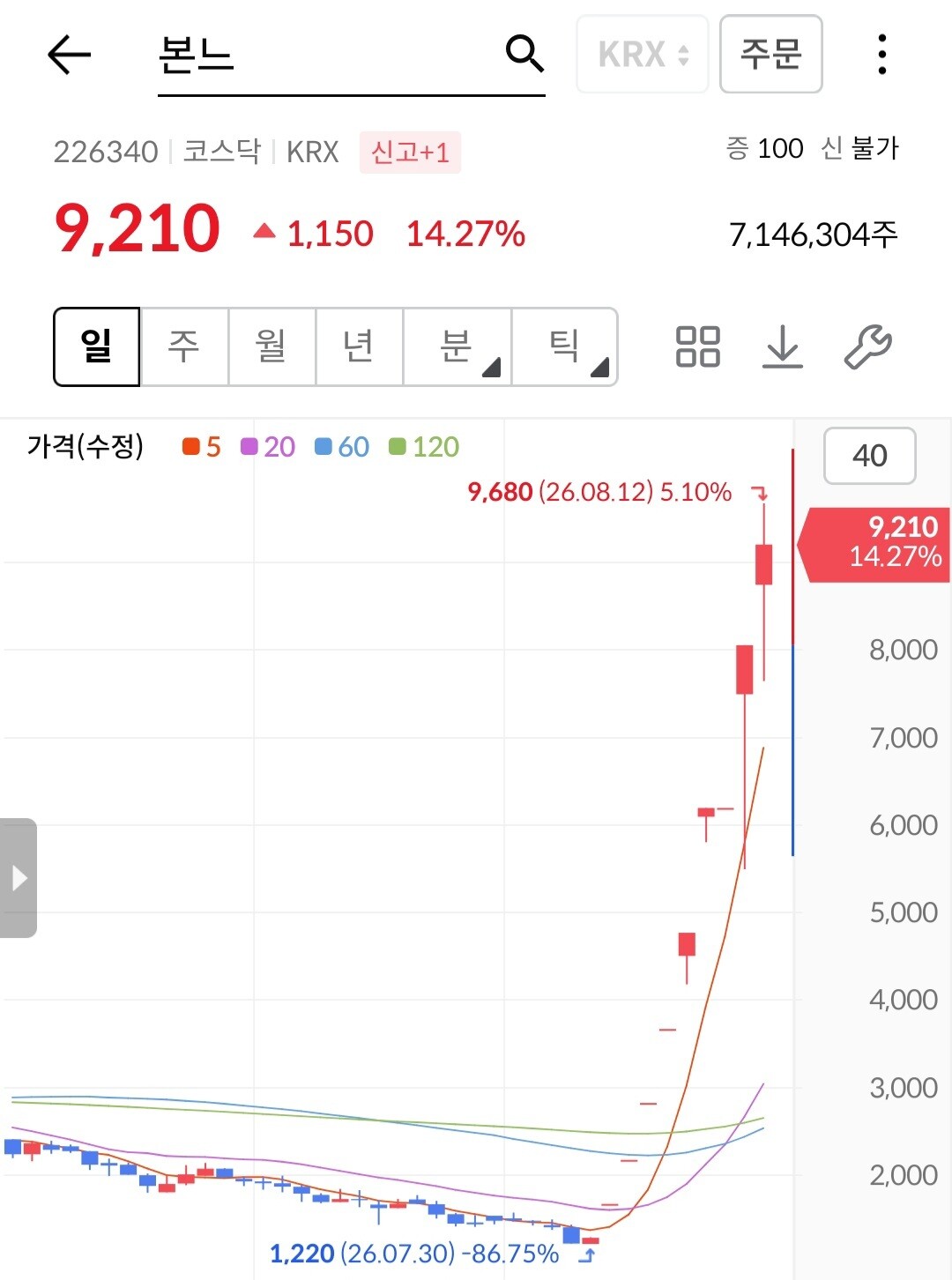
Task: Tap the download arrow icon
Action: tap(782, 346)
